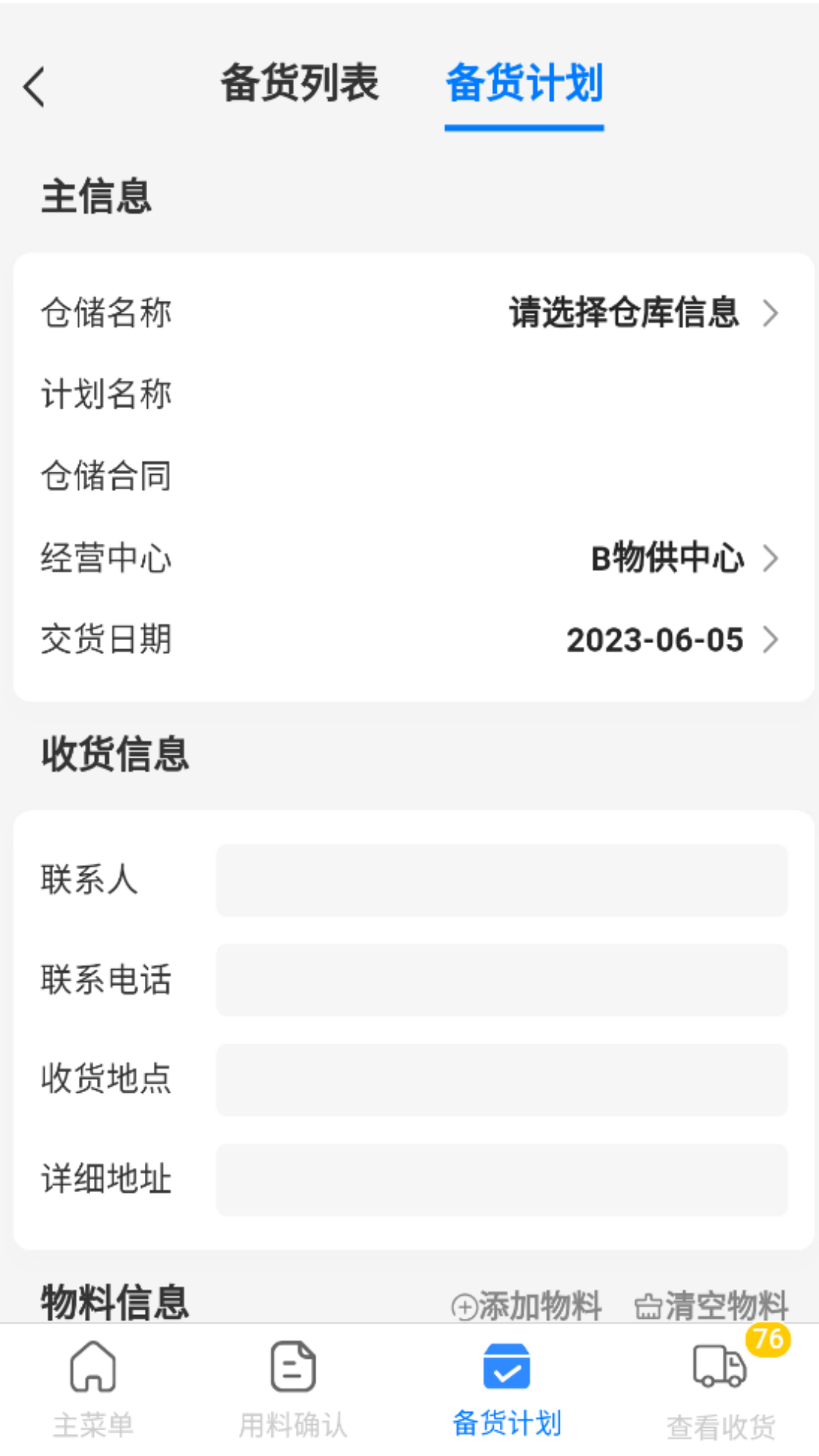819x1456 pixels.
Task: Click the 清空物料 action
Action: coord(724,1306)
